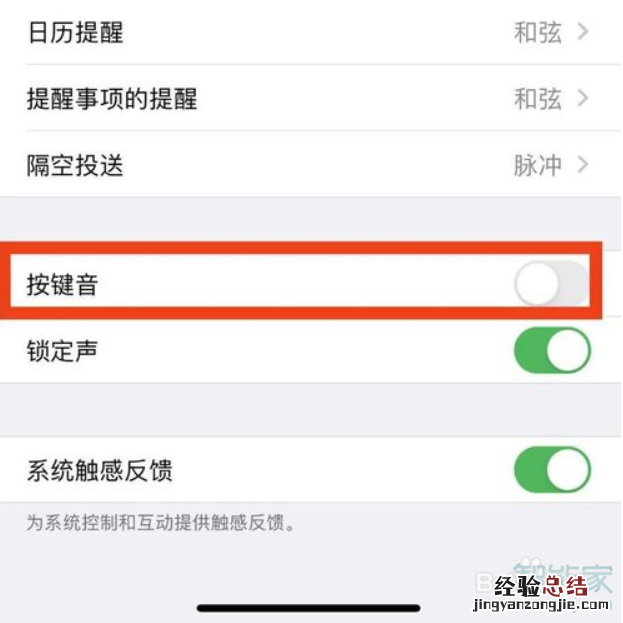Turn off the 锁定声 switch
Screen dimensions: 623x623
click(x=551, y=351)
